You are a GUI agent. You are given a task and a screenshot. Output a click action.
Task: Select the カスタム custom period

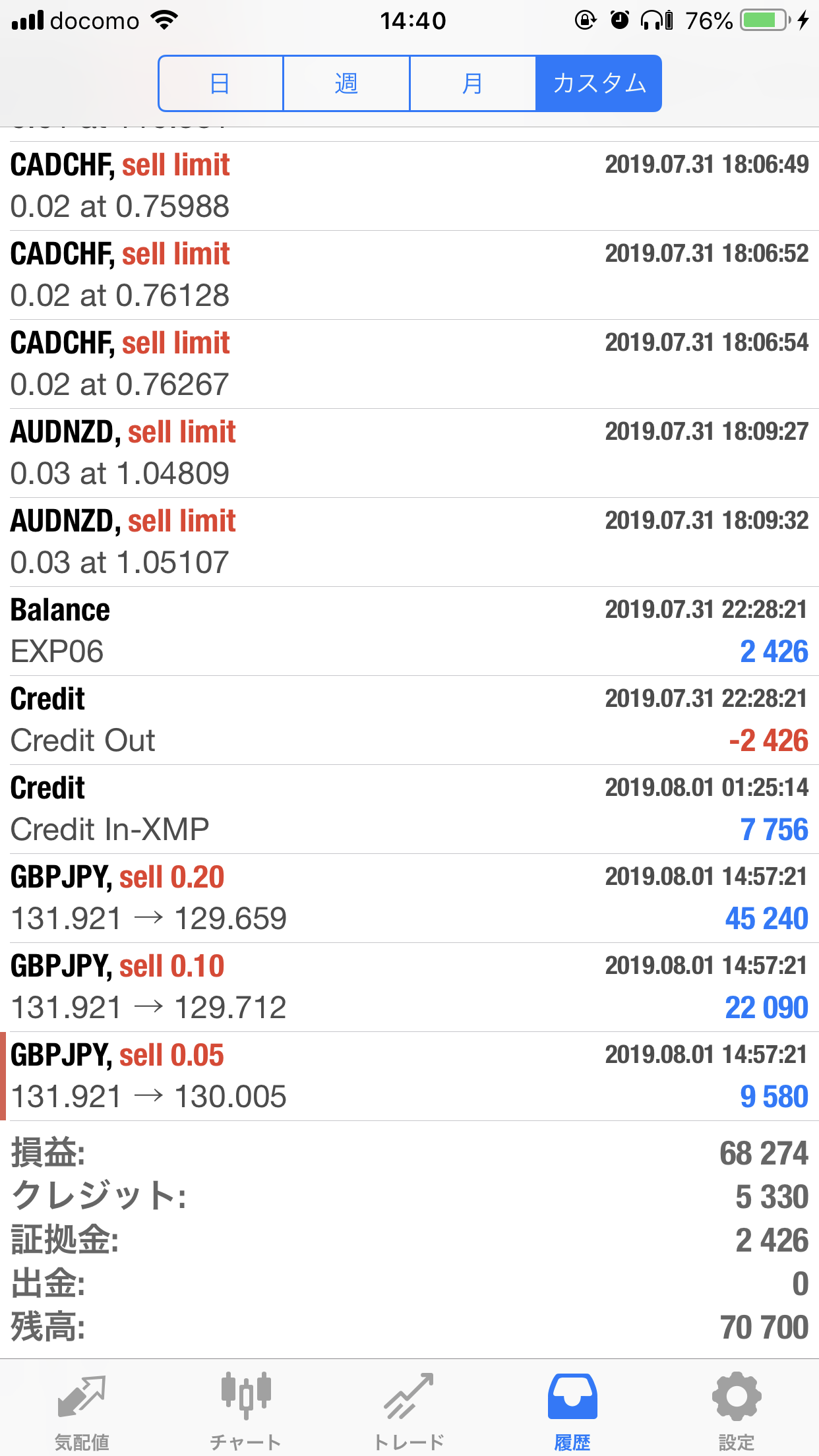pos(598,83)
